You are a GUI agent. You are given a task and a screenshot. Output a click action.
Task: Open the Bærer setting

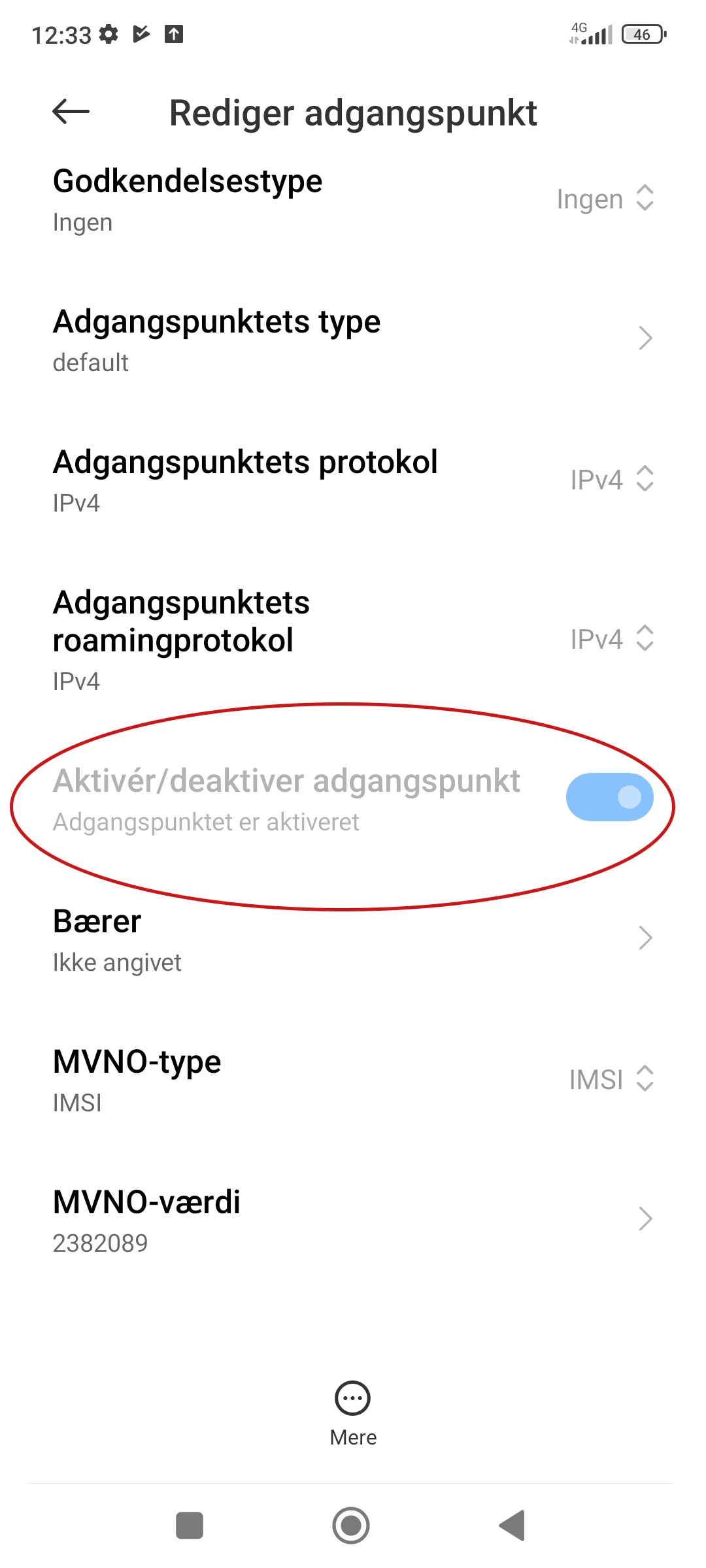pos(353,939)
